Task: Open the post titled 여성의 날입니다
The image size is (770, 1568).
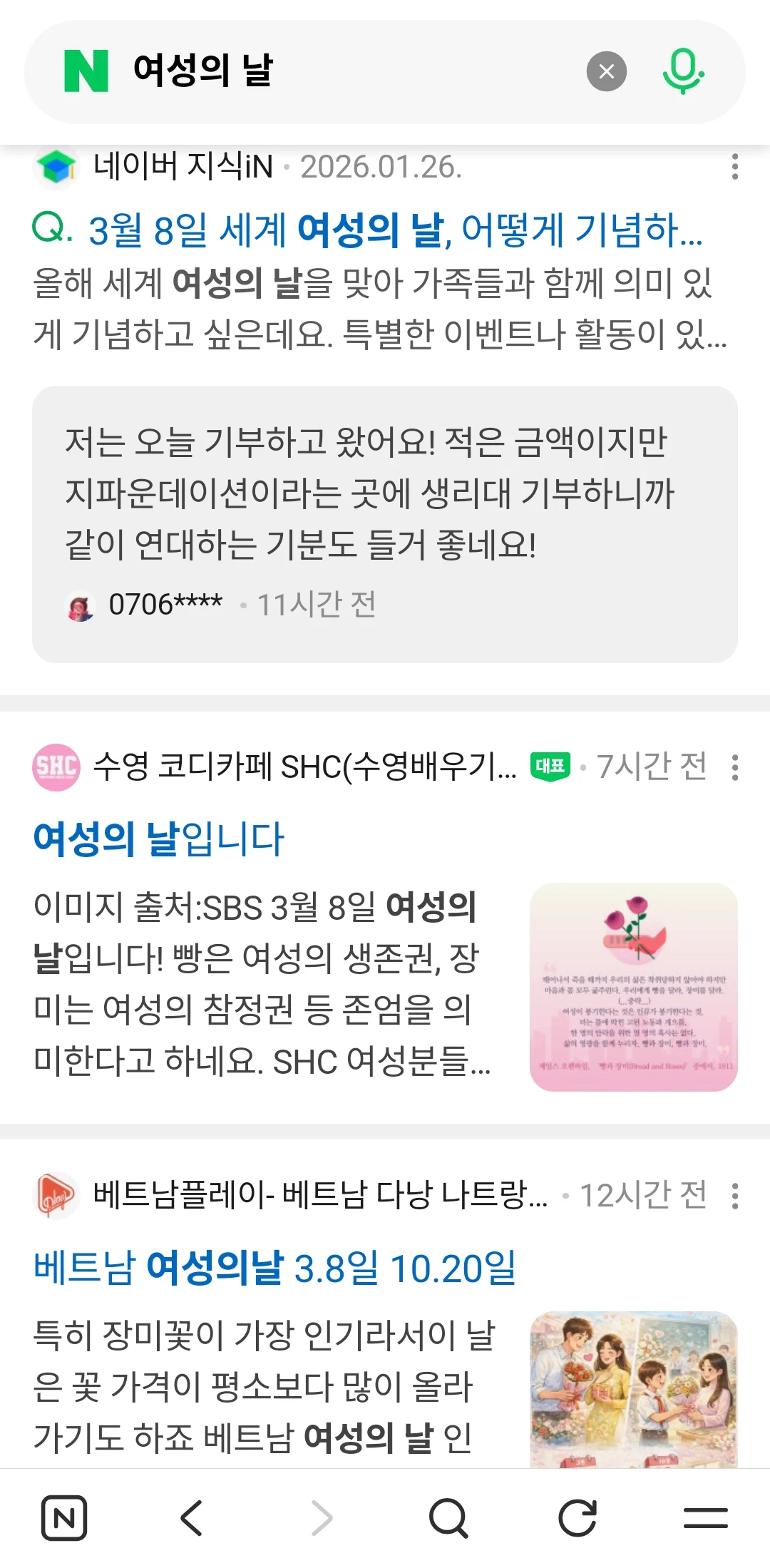Action: (x=159, y=839)
